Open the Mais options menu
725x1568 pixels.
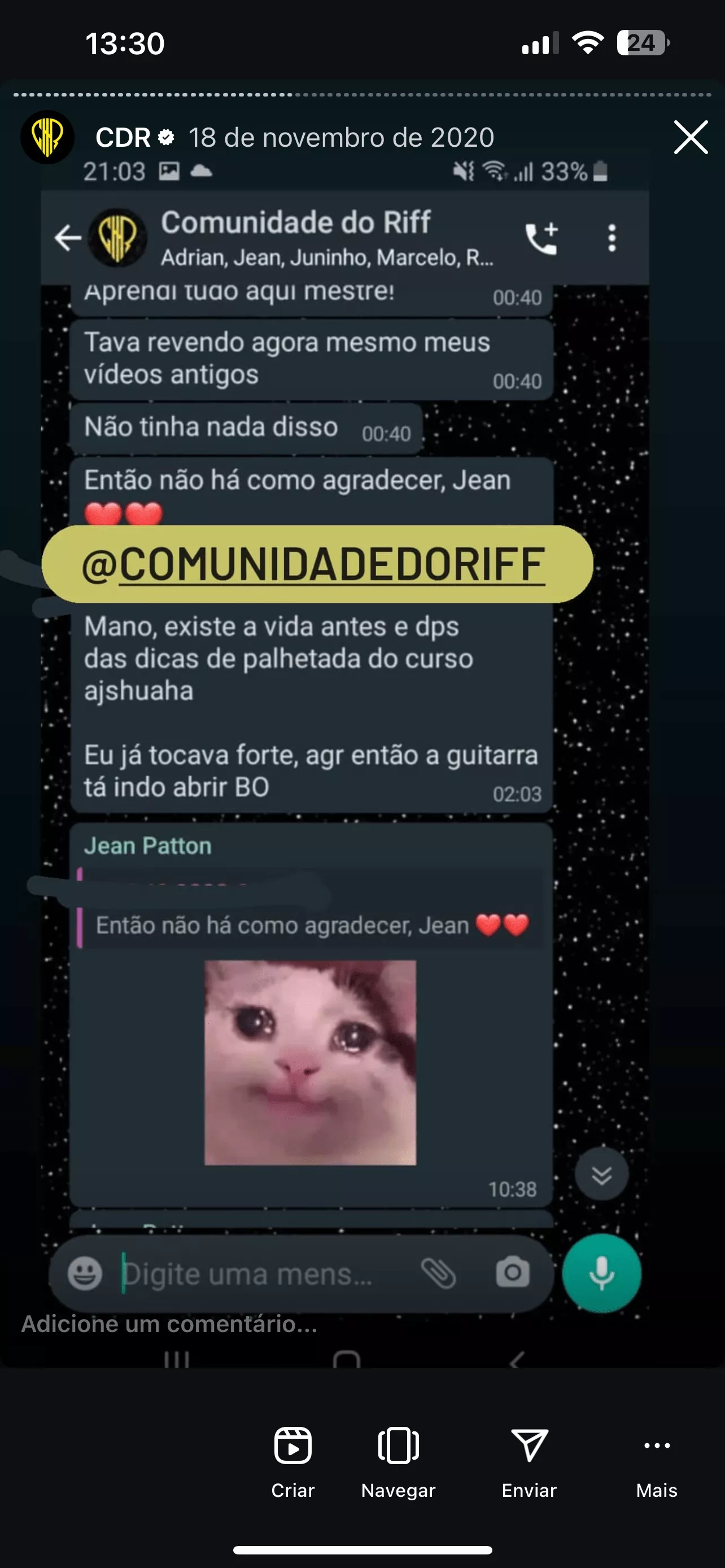(x=656, y=1461)
